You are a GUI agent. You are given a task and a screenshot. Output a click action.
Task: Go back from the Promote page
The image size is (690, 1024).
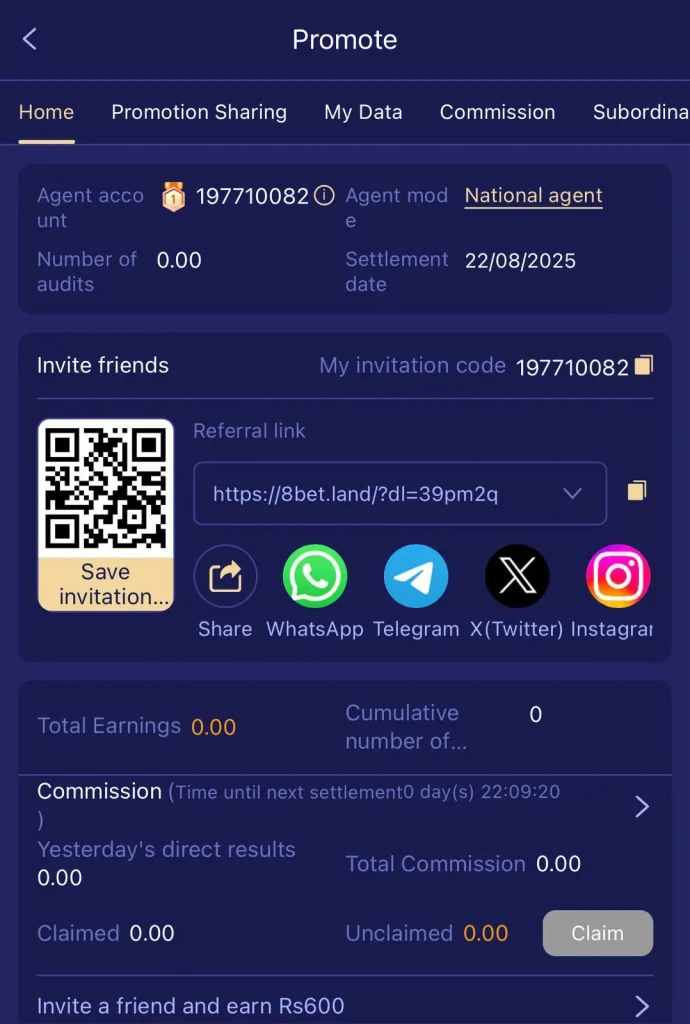coord(29,39)
